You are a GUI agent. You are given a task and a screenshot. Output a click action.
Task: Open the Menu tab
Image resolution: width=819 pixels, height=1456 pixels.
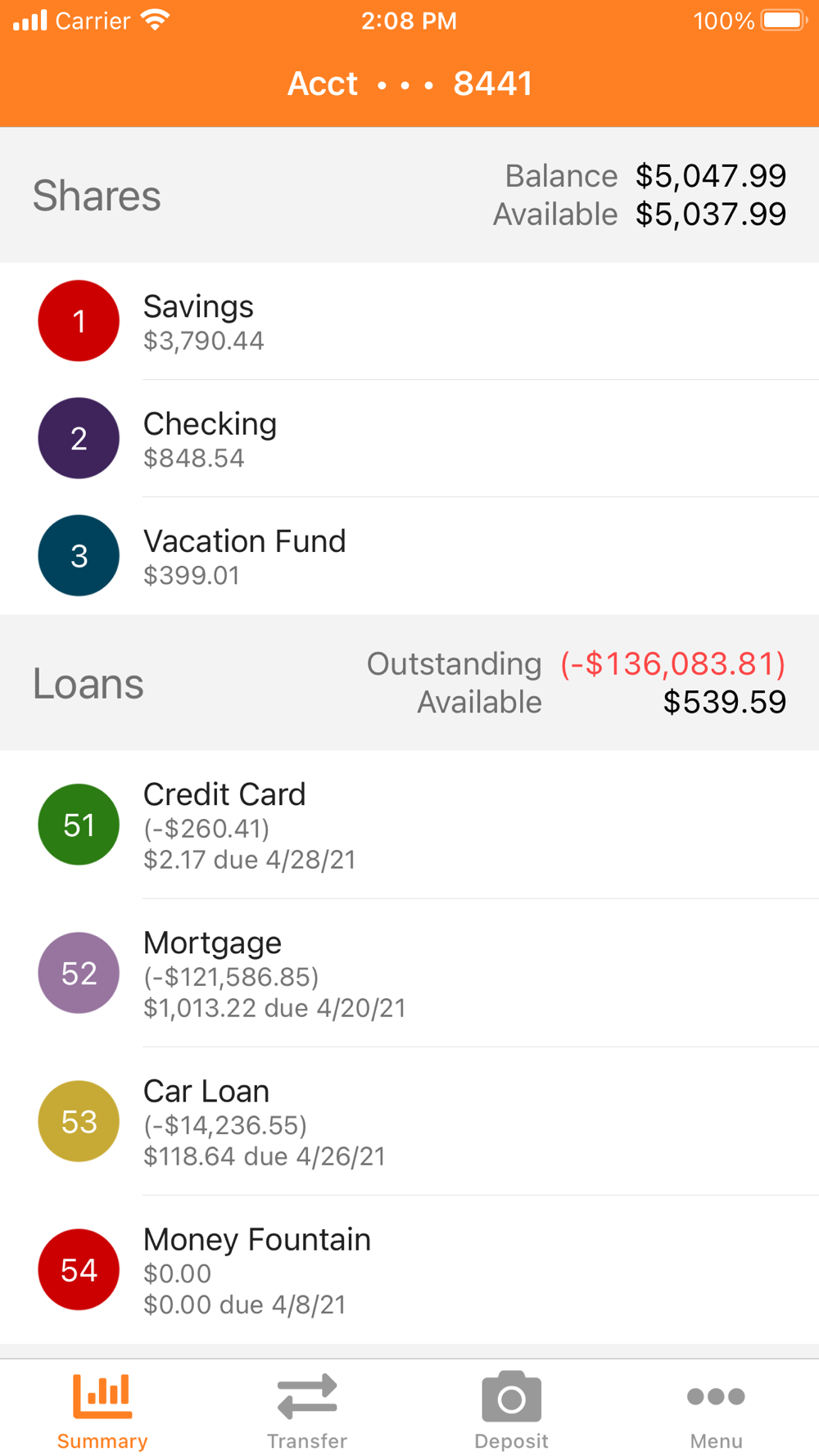[x=717, y=1410]
